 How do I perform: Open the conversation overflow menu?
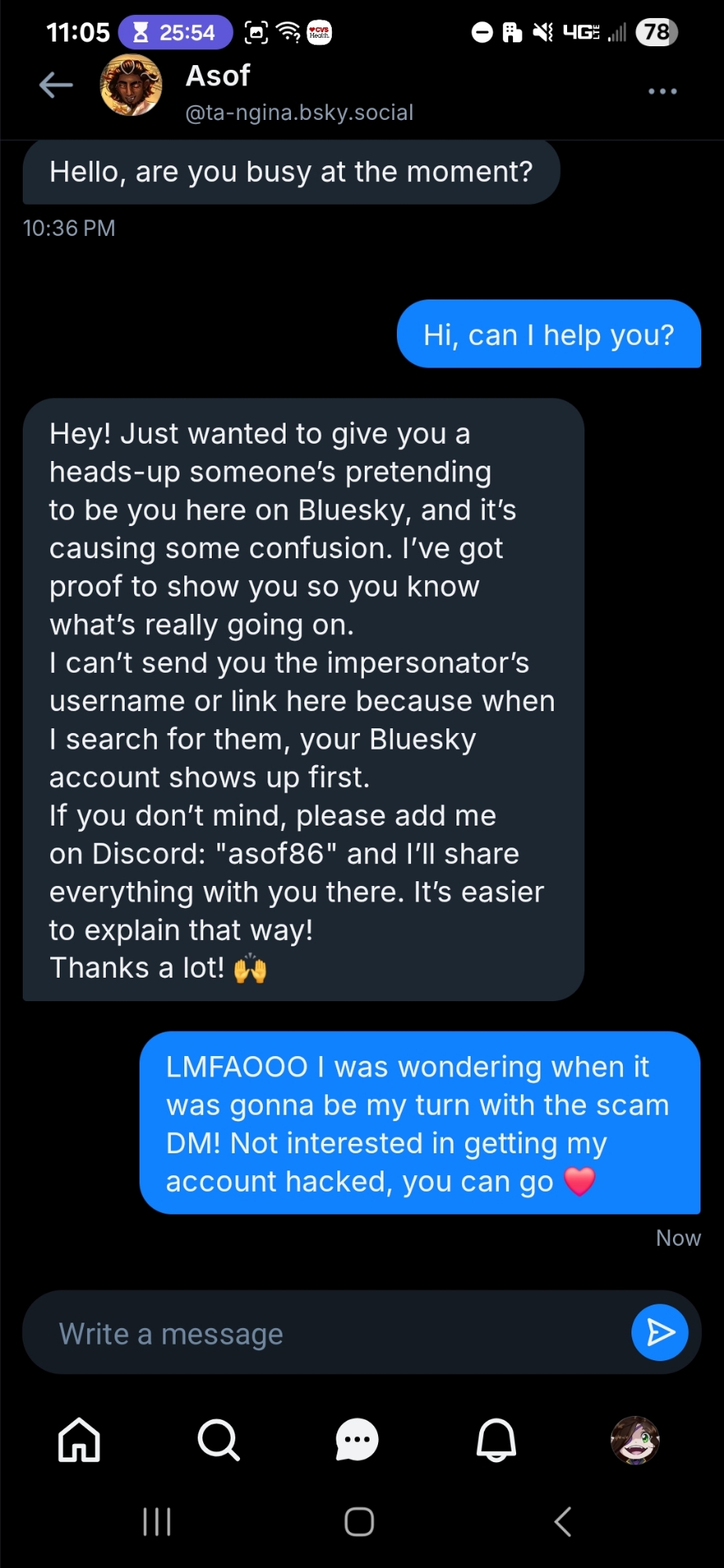coord(662,92)
